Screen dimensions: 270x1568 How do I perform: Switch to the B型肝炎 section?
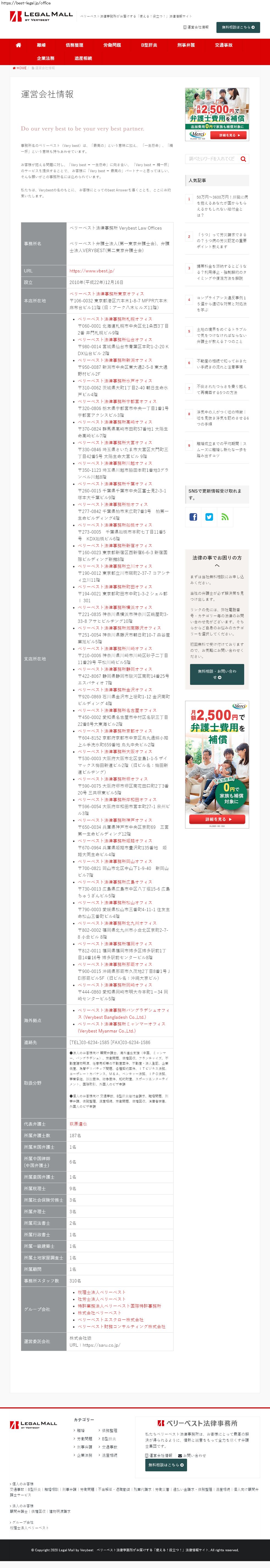tap(149, 45)
